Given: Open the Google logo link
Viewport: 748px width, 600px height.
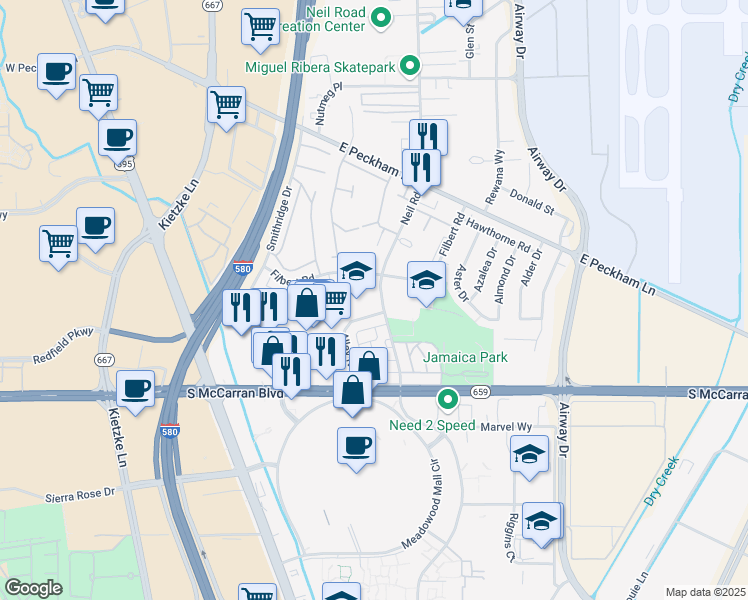Looking at the screenshot, I should point(33,587).
